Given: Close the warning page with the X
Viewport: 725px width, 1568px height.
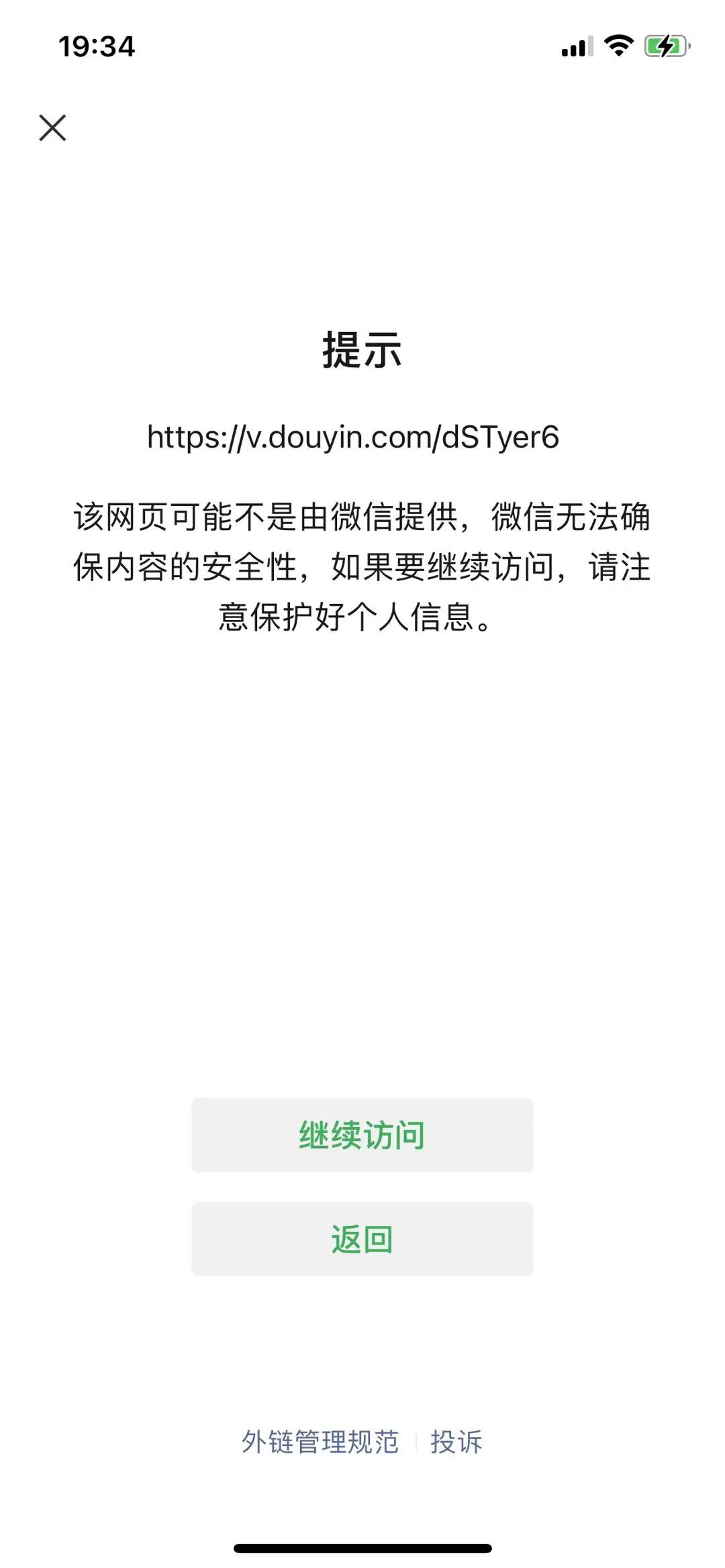Looking at the screenshot, I should point(52,127).
